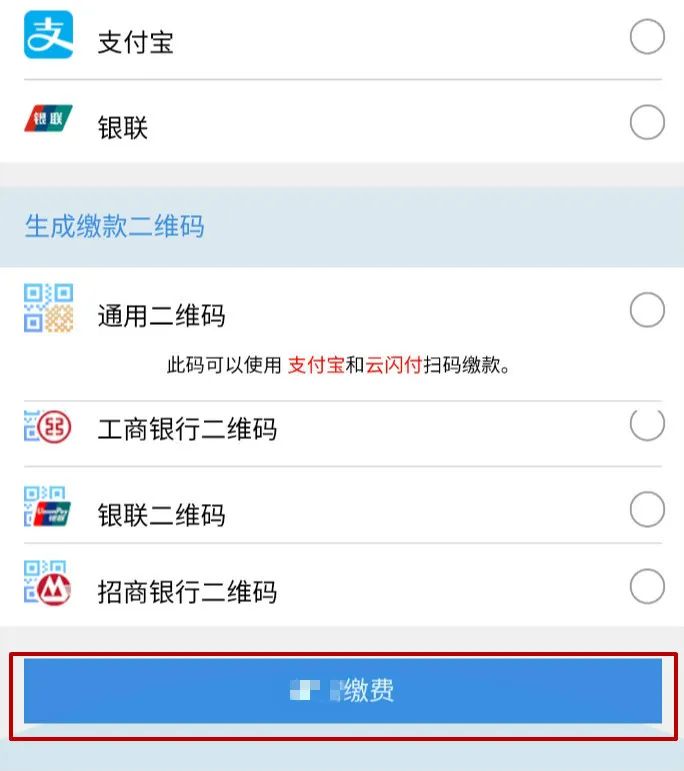The image size is (684, 771).
Task: Select 通用二维码 option
Action: tap(646, 310)
